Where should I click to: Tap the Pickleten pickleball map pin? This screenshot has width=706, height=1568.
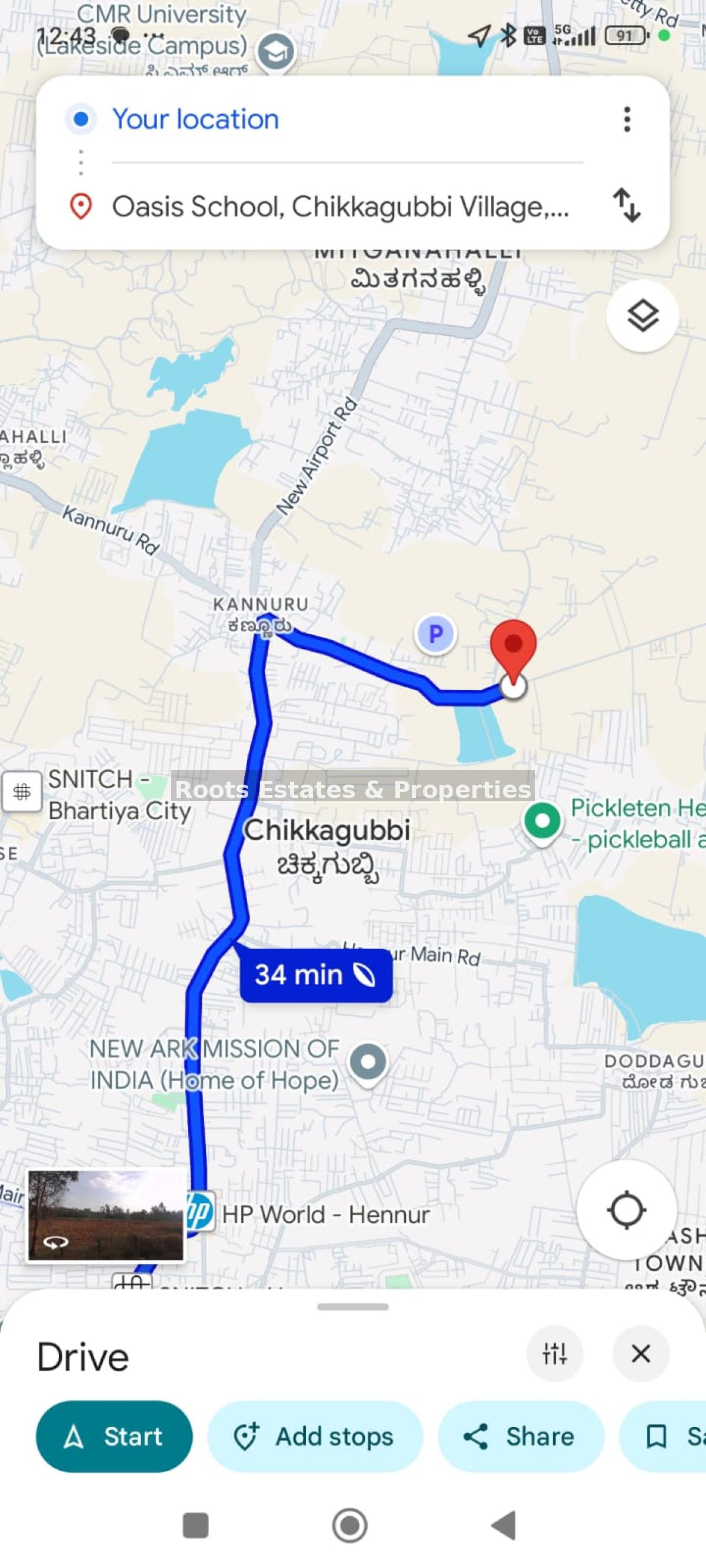click(x=541, y=822)
